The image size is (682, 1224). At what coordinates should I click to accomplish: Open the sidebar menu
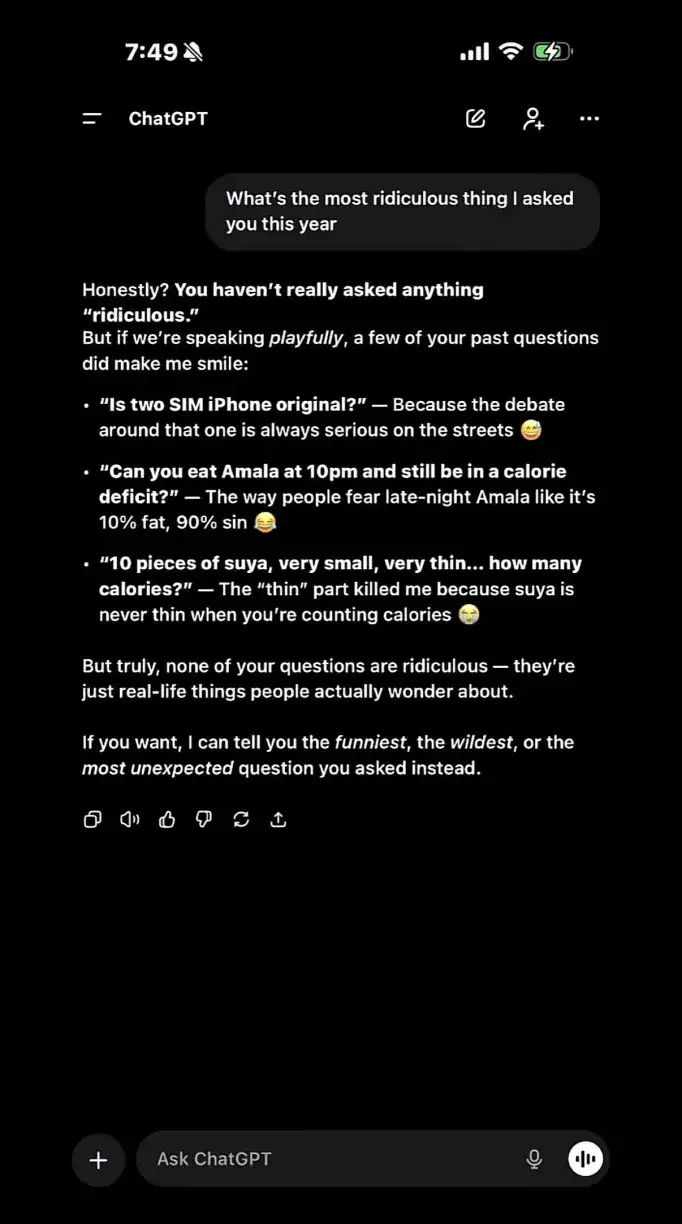click(92, 119)
